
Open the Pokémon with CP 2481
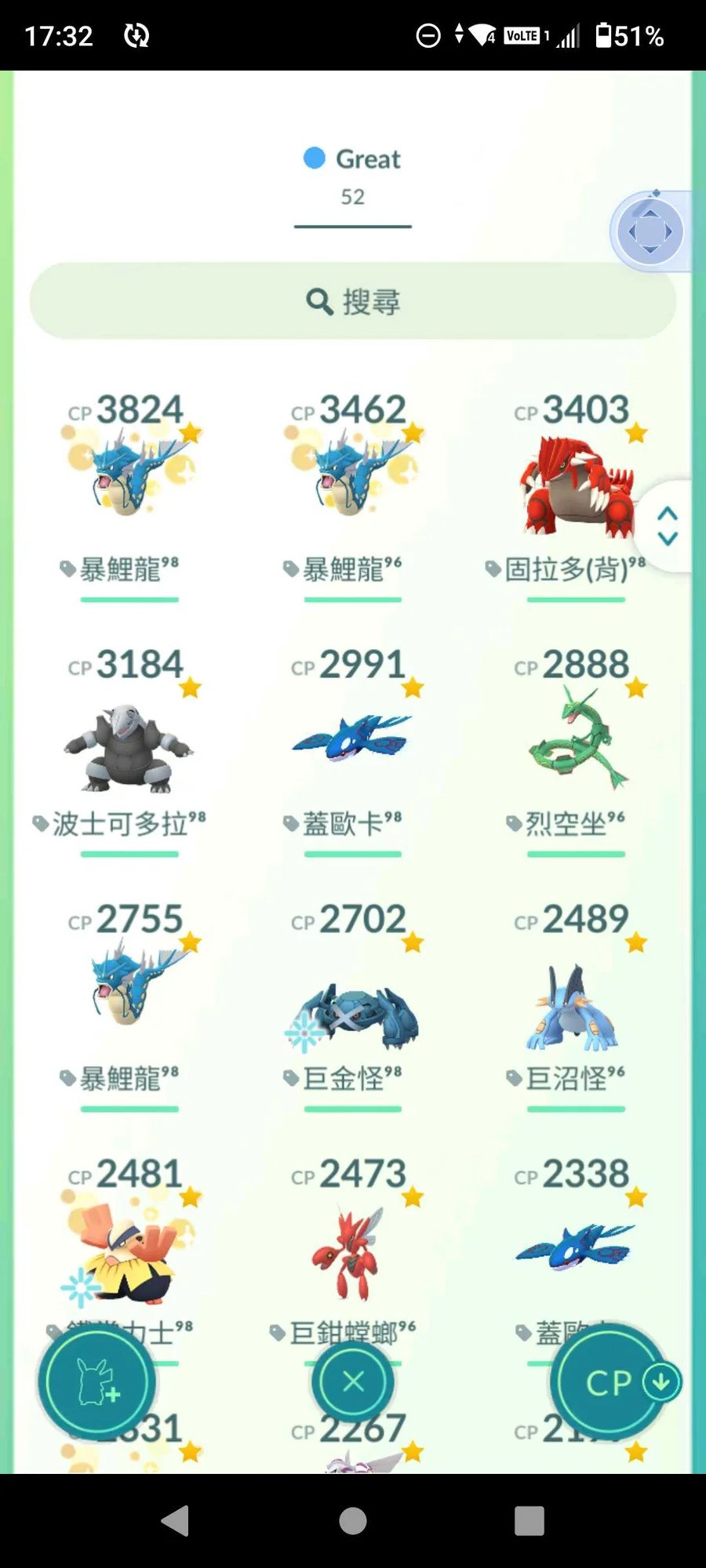[x=129, y=1247]
